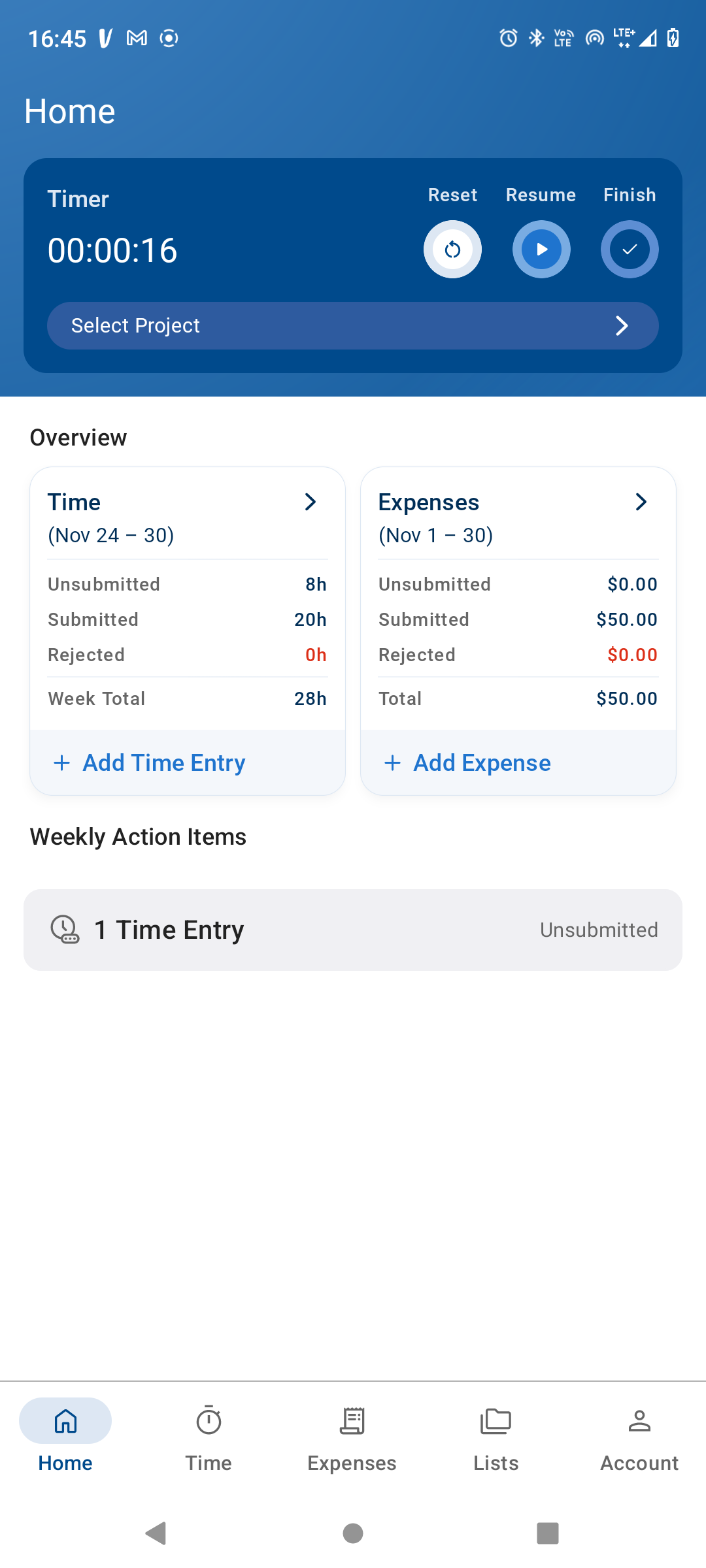The image size is (706, 1568).
Task: Resume the timer
Action: [x=541, y=250]
